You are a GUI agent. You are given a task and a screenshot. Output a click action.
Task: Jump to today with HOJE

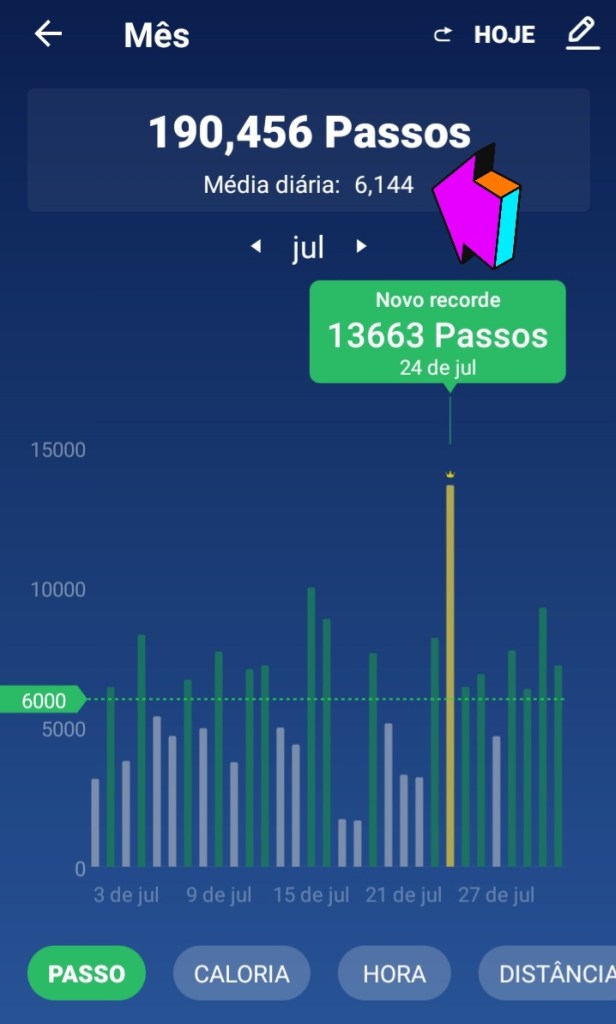(x=503, y=35)
